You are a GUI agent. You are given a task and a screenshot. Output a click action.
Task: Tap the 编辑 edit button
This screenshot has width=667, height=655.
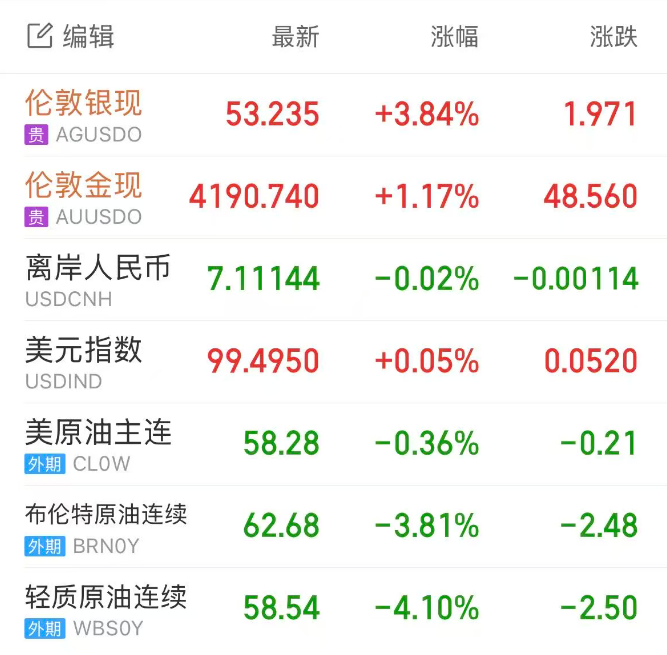[70, 37]
